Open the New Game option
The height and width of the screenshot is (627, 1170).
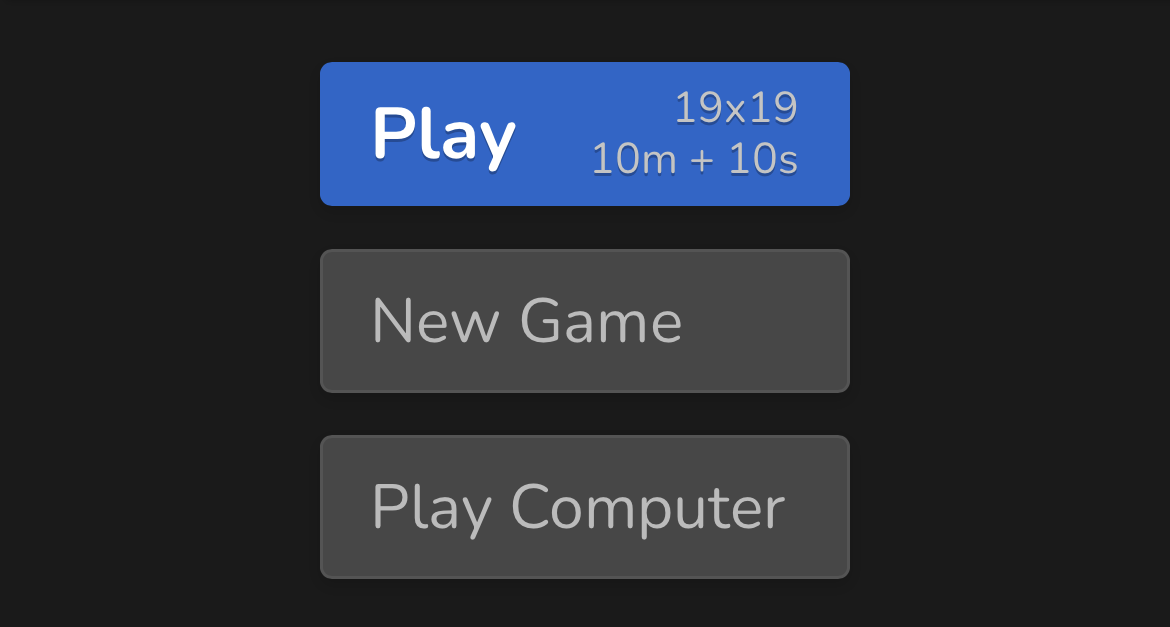pyautogui.click(x=584, y=321)
